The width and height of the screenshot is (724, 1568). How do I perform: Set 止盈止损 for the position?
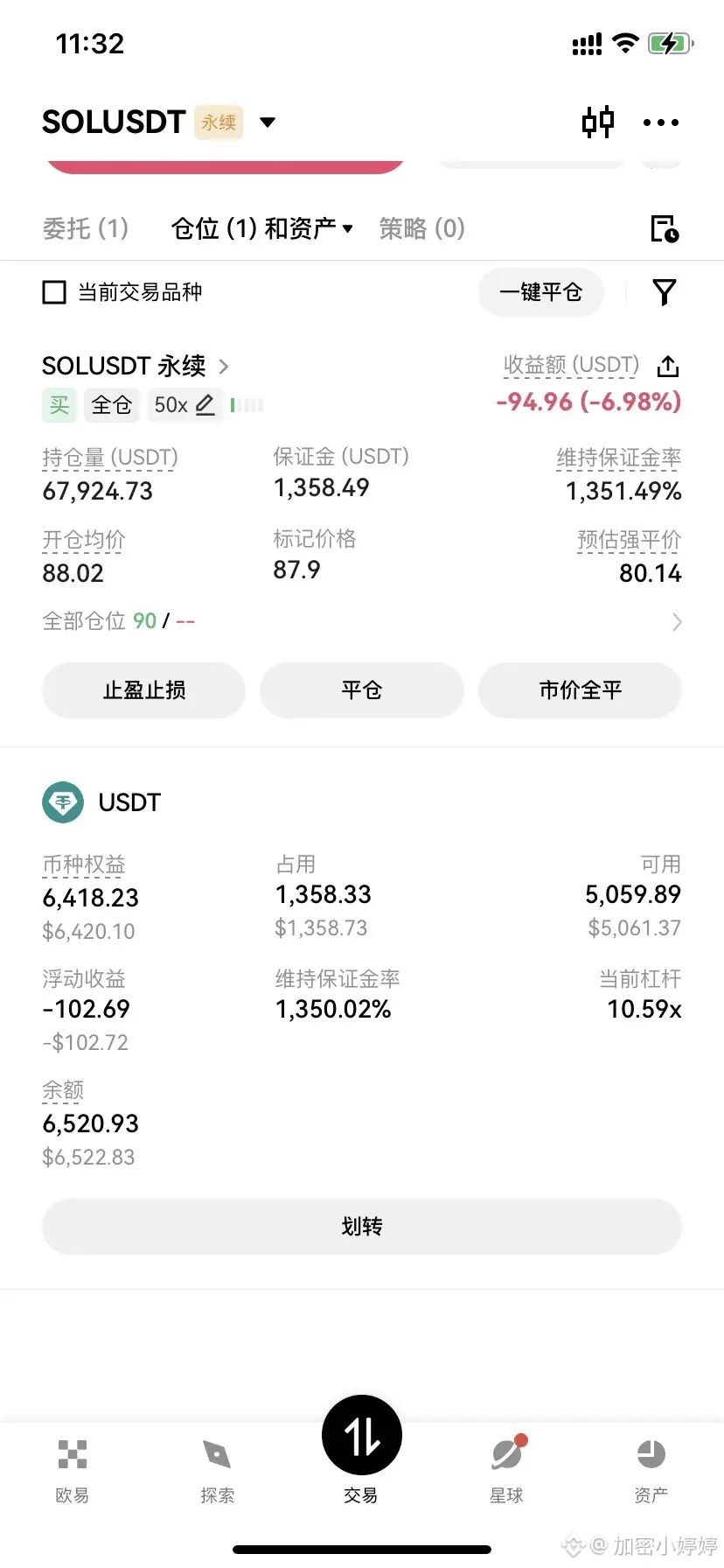[143, 690]
